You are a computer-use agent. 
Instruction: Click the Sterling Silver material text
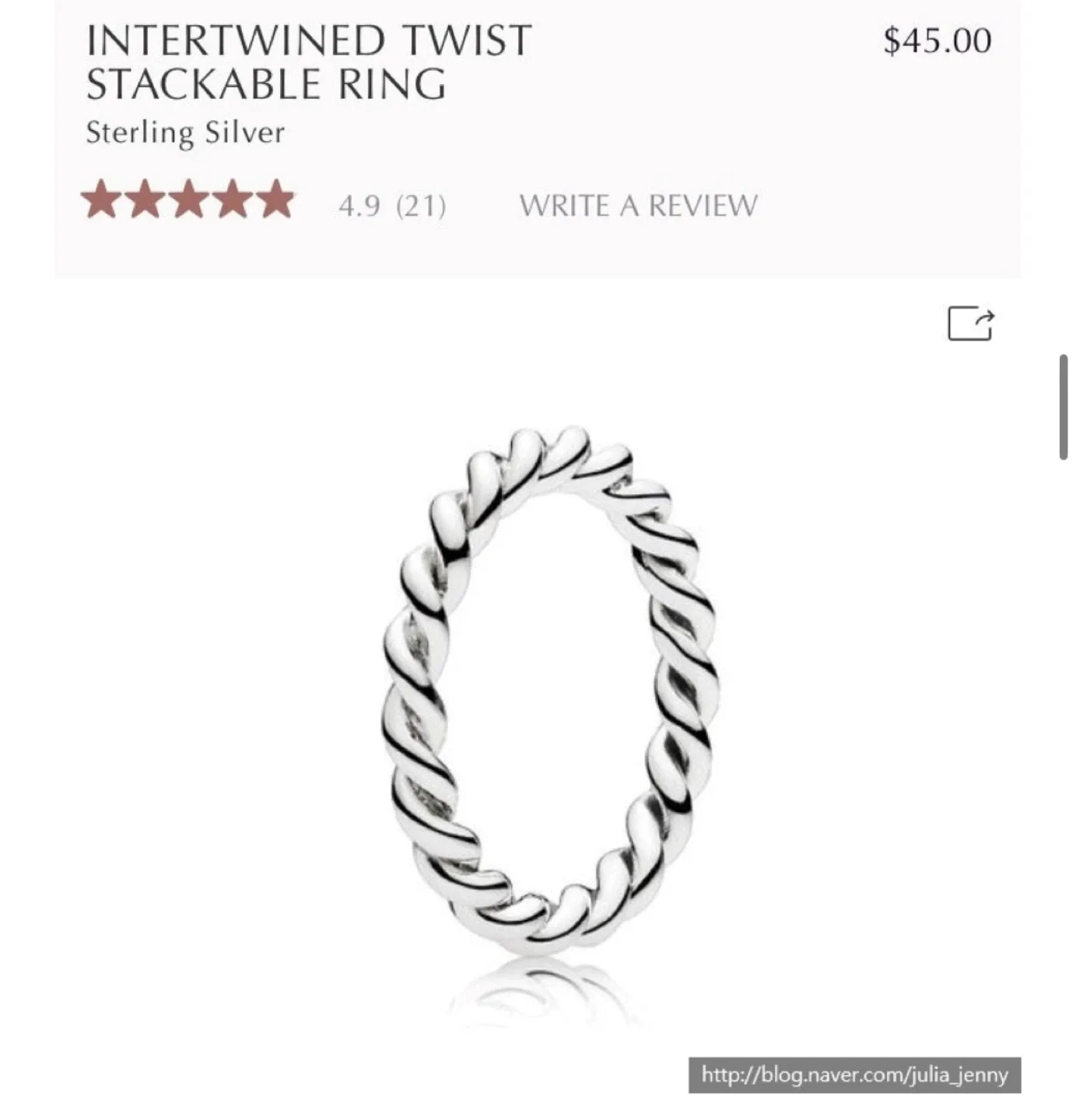185,131
